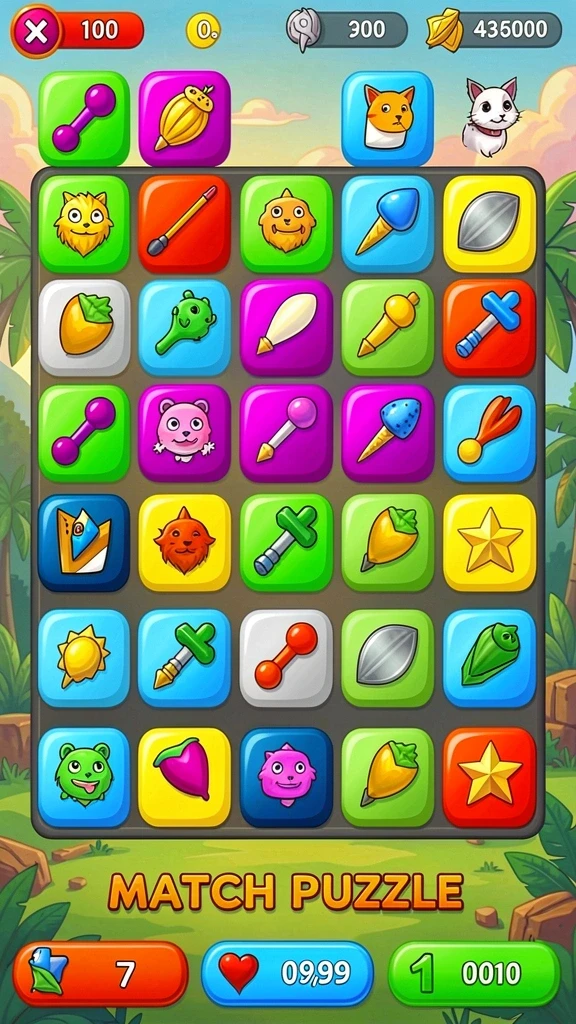Select the yellow tile with the pink heart fruit
The width and height of the screenshot is (576, 1024).
(x=184, y=777)
